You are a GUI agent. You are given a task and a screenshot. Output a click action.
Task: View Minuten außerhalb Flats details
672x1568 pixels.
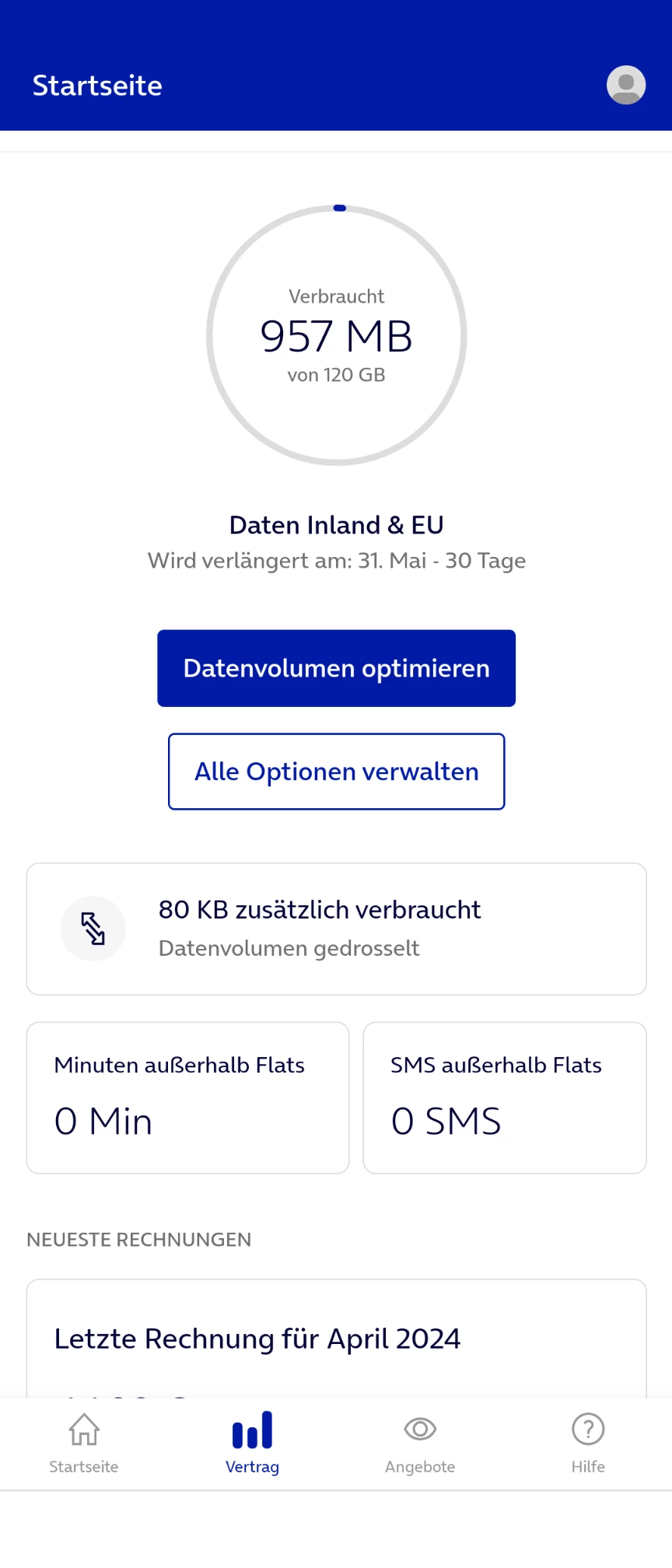coord(187,1097)
